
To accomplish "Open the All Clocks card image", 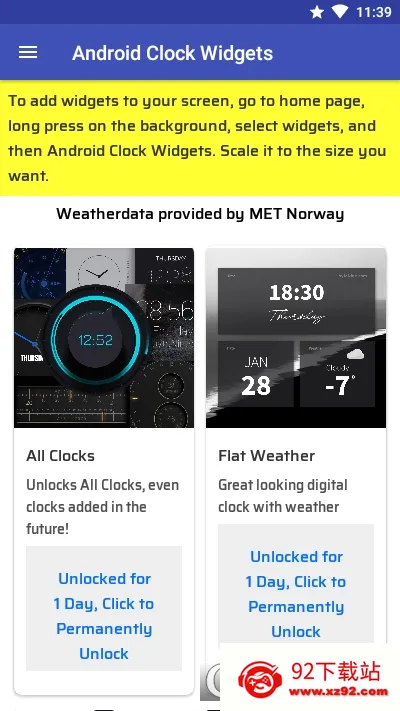I will pyautogui.click(x=104, y=337).
